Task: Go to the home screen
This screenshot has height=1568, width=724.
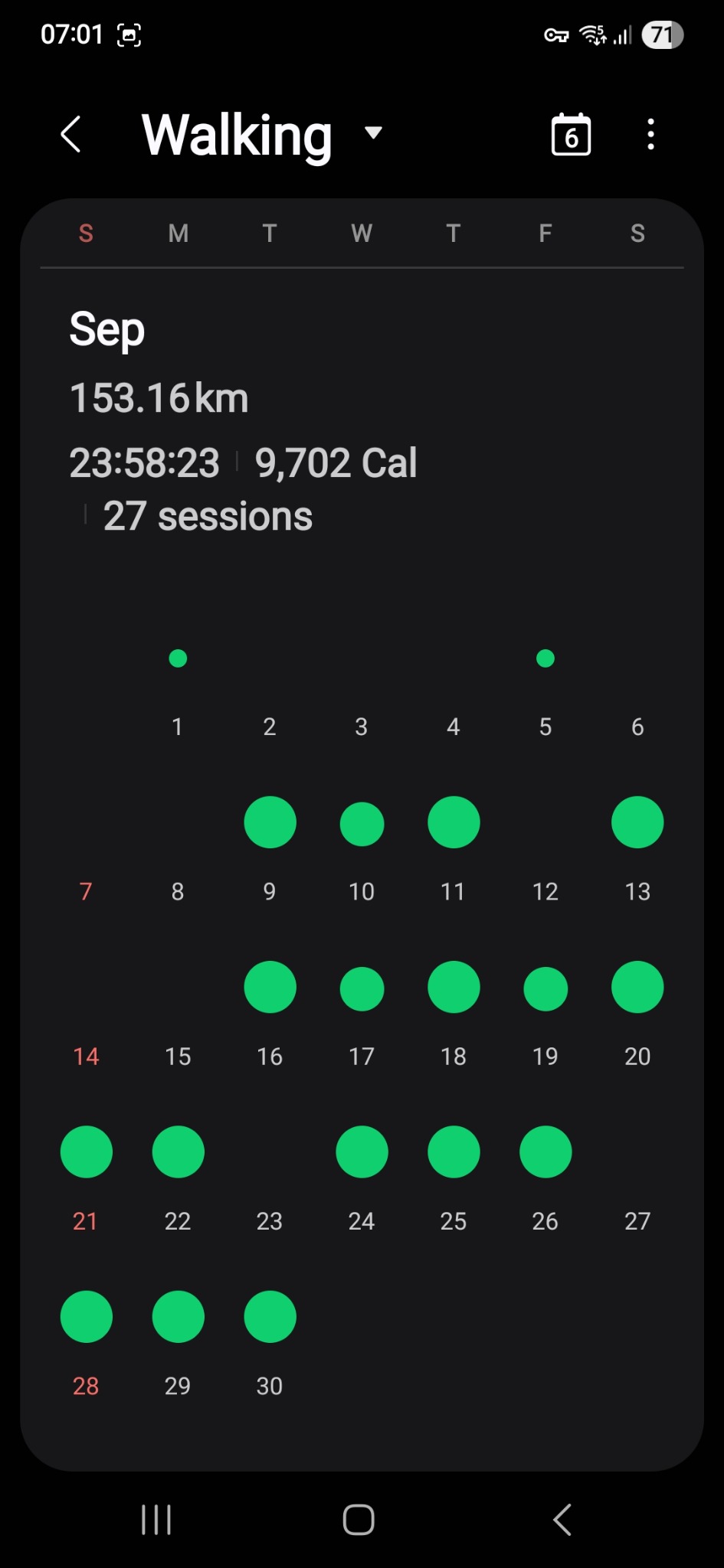Action: [x=359, y=1520]
